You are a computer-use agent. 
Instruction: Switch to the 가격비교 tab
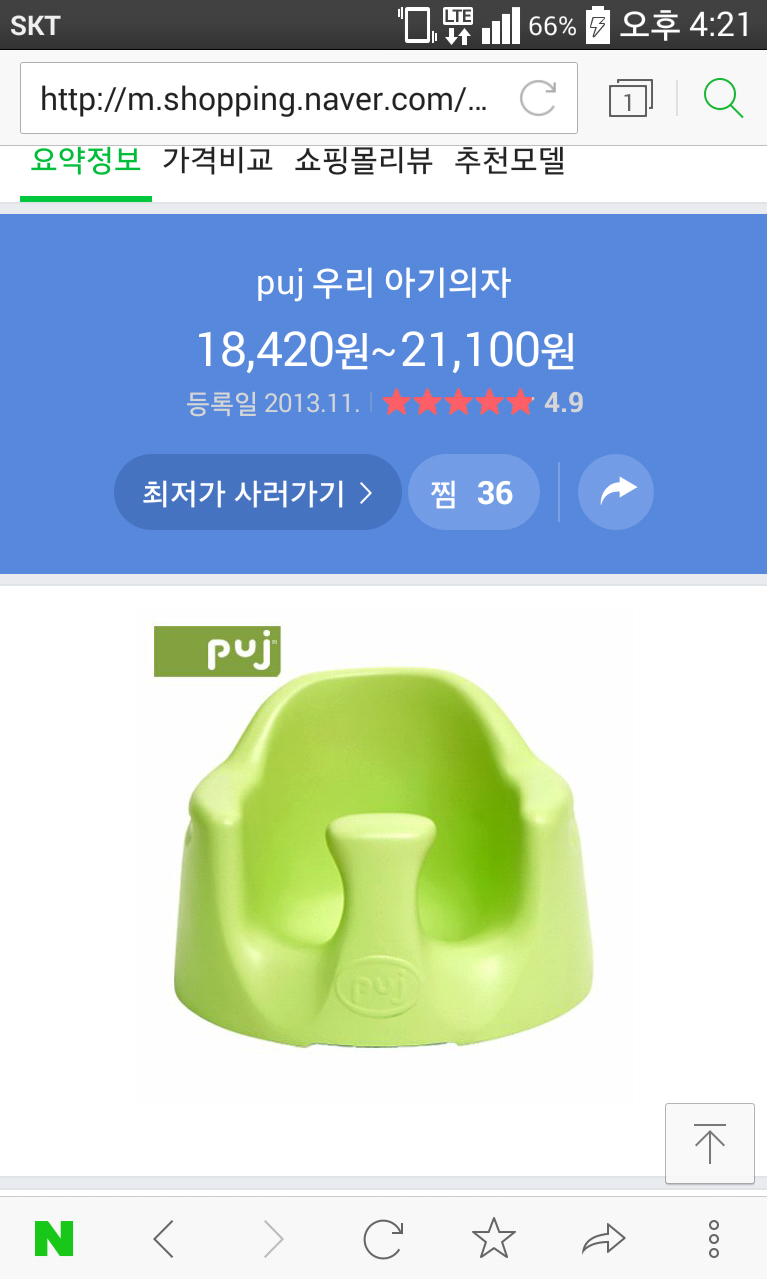(218, 161)
